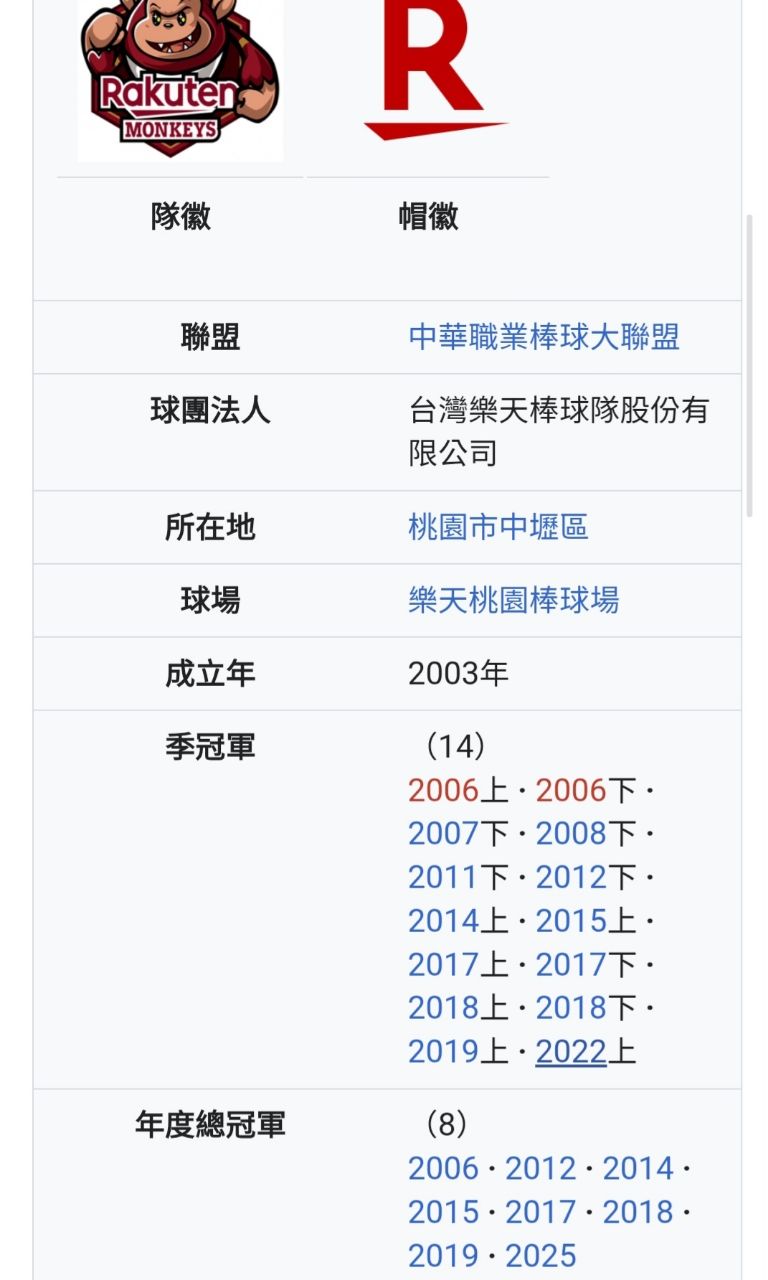Tap the red 2006上 season champion link
The image size is (768, 1280).
point(444,790)
